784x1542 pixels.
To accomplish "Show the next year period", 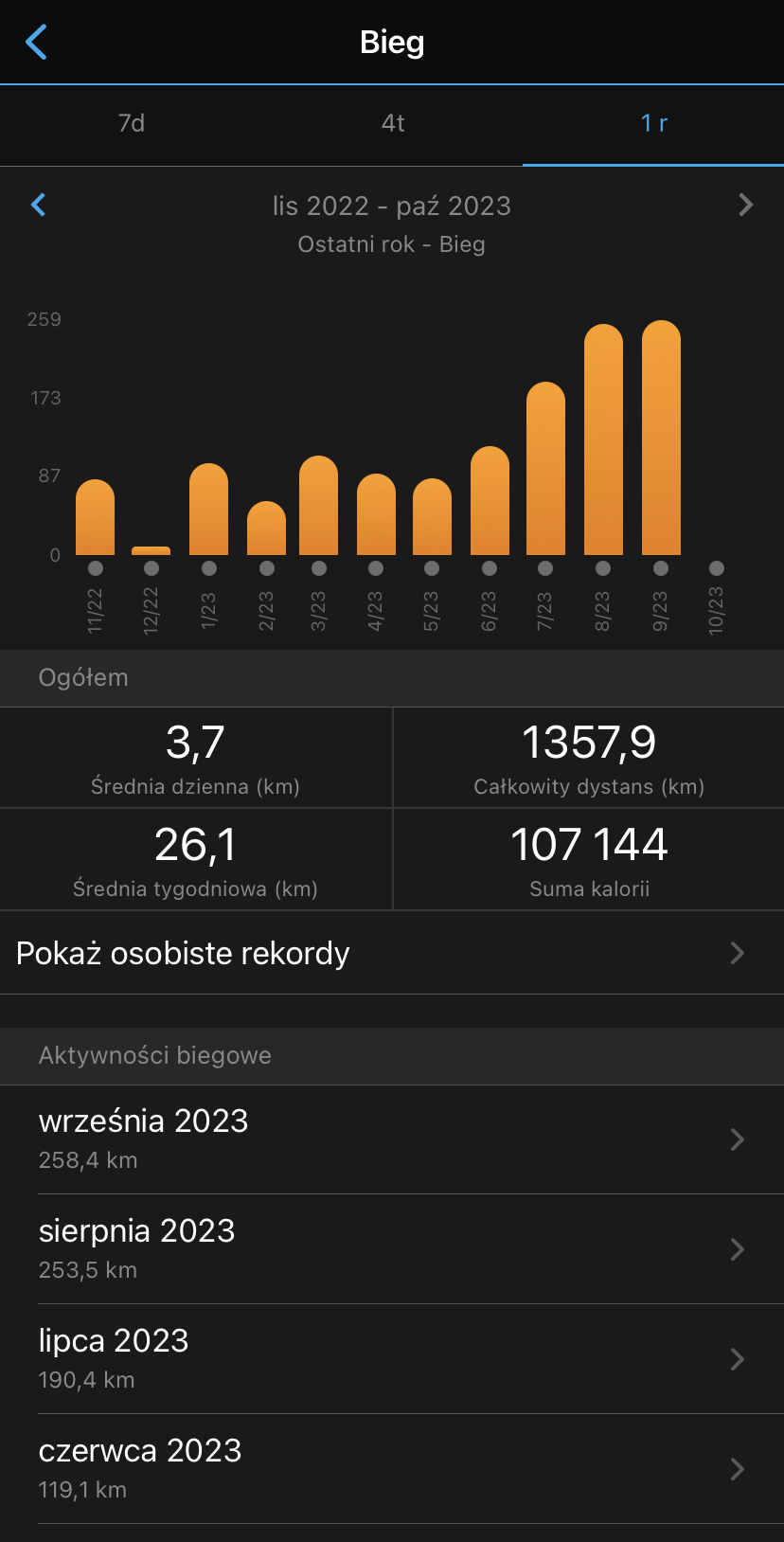I will (x=745, y=205).
